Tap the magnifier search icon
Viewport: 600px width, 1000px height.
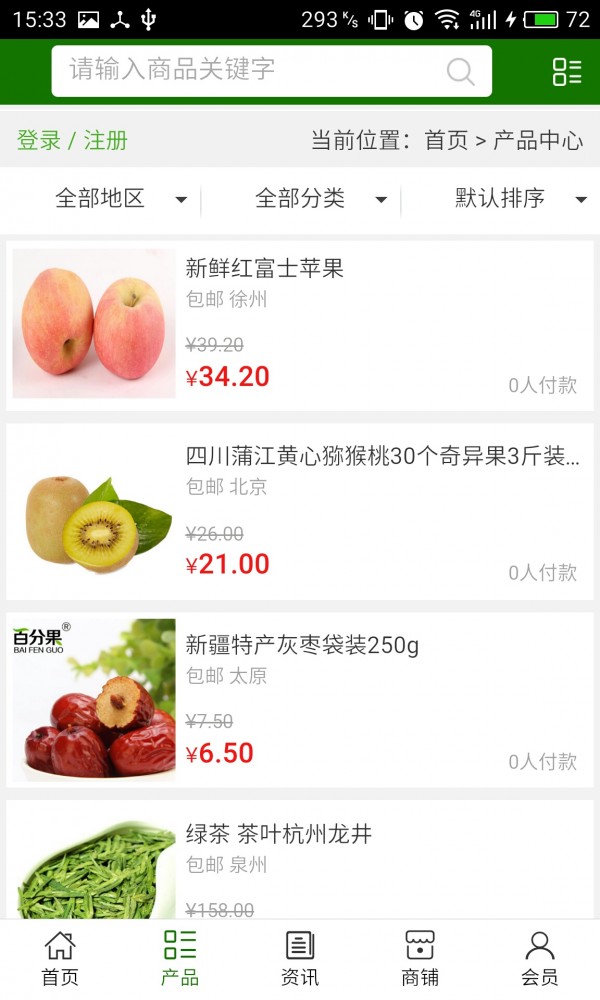click(460, 71)
